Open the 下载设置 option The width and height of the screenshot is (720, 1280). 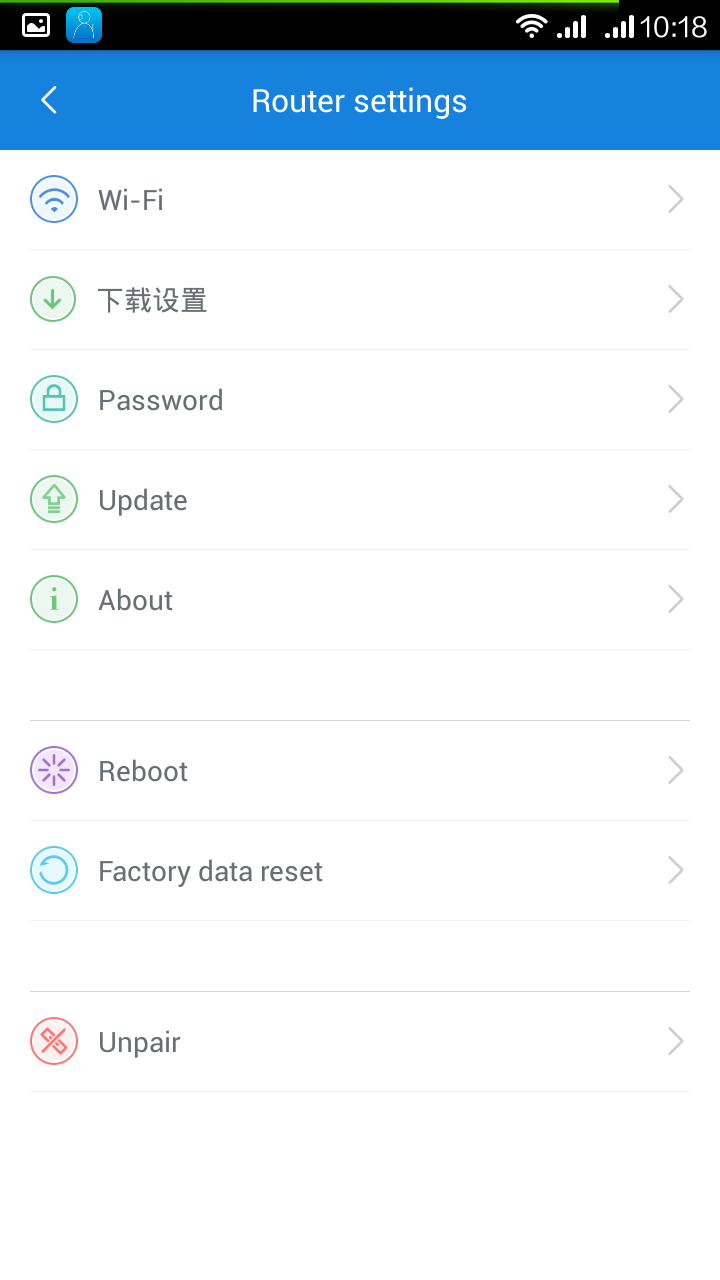(360, 299)
